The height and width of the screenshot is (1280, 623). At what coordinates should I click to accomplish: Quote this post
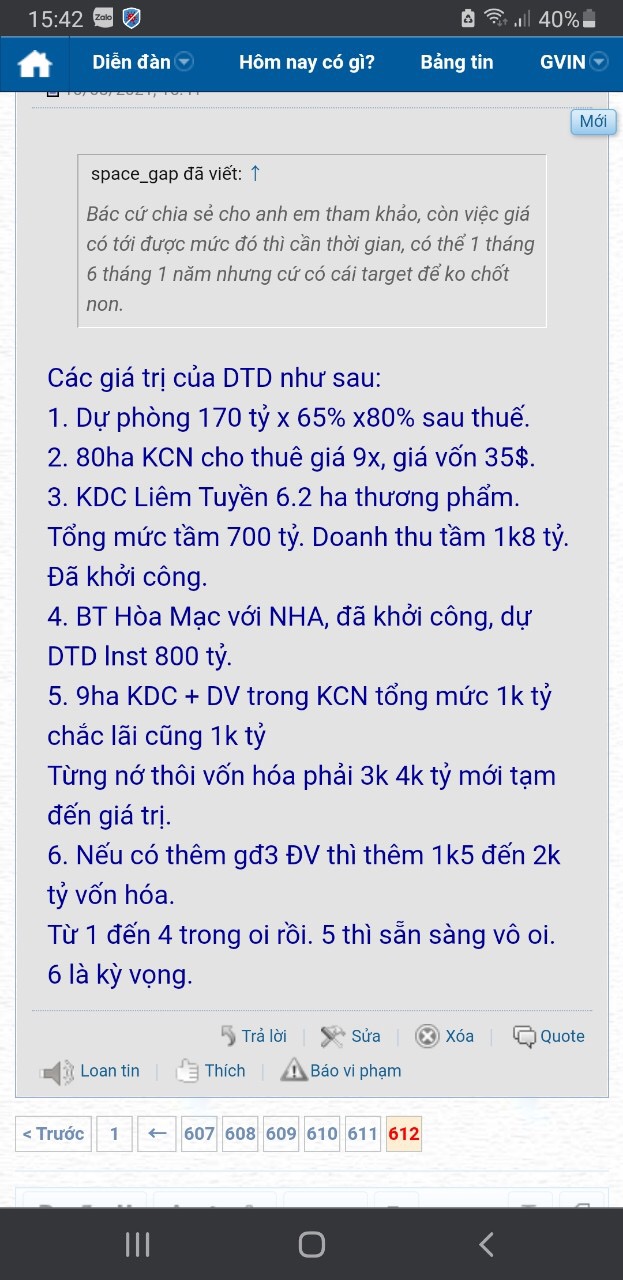[549, 1036]
